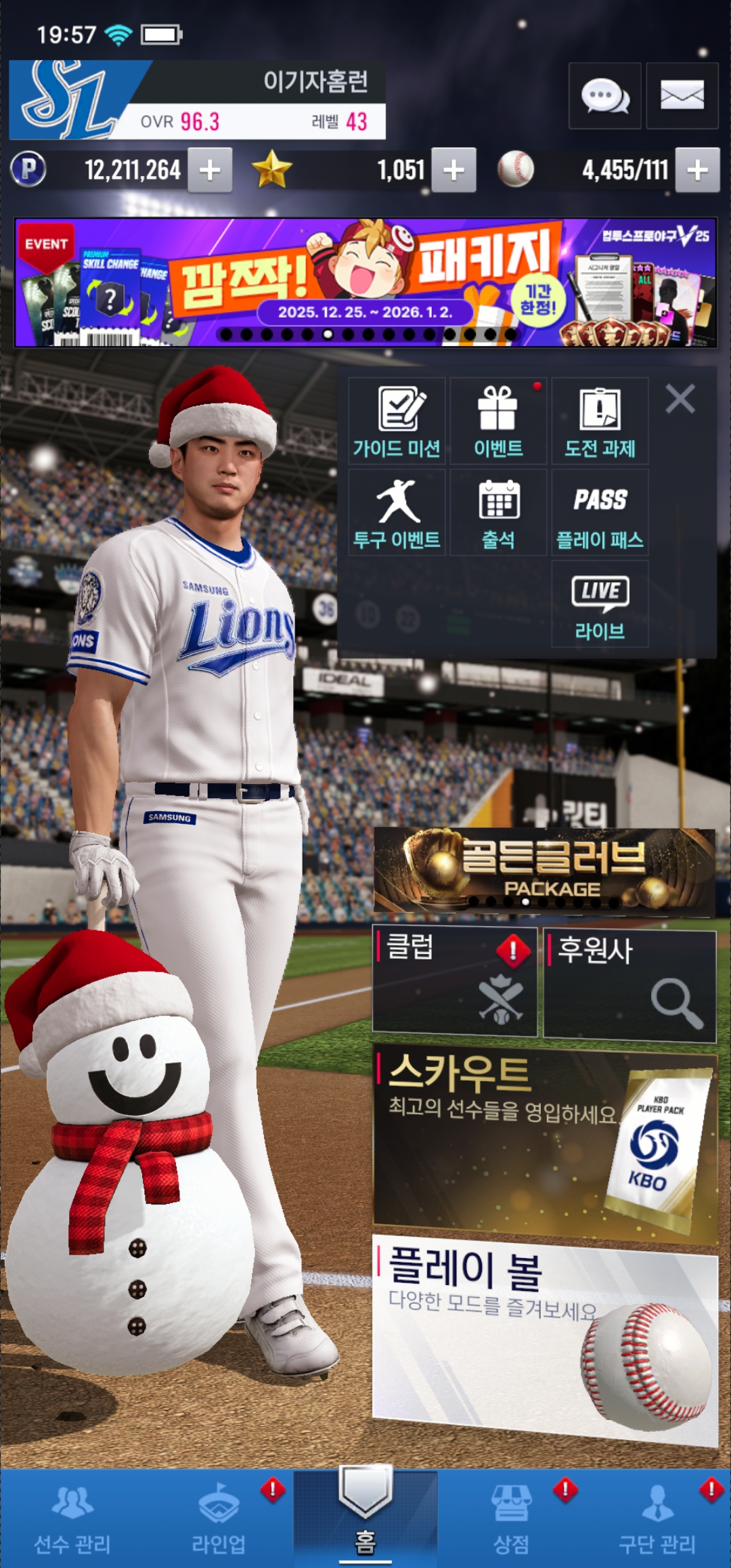Open 플레이 패스

click(600, 513)
